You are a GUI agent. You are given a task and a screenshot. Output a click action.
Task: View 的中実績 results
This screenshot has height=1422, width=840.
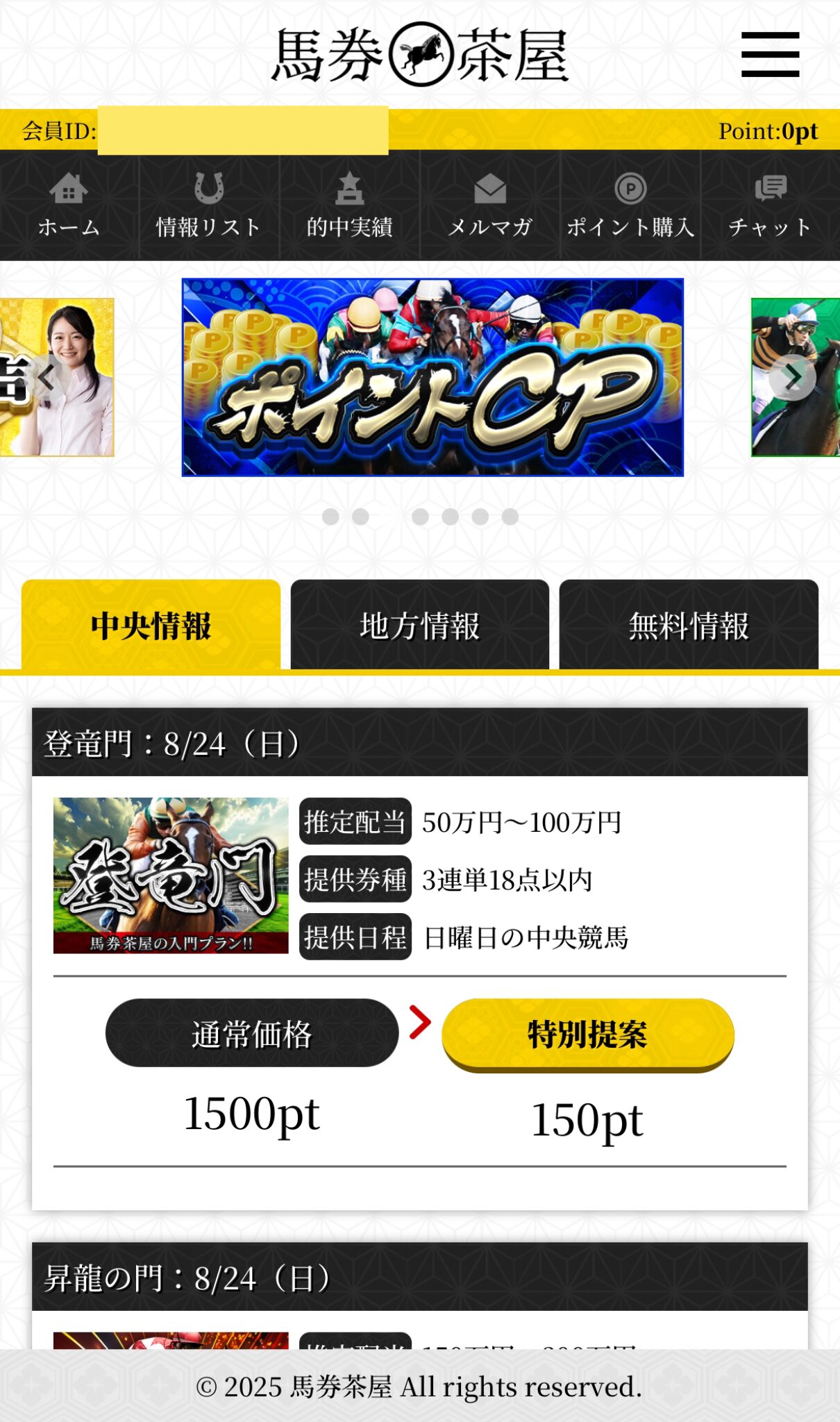350,206
